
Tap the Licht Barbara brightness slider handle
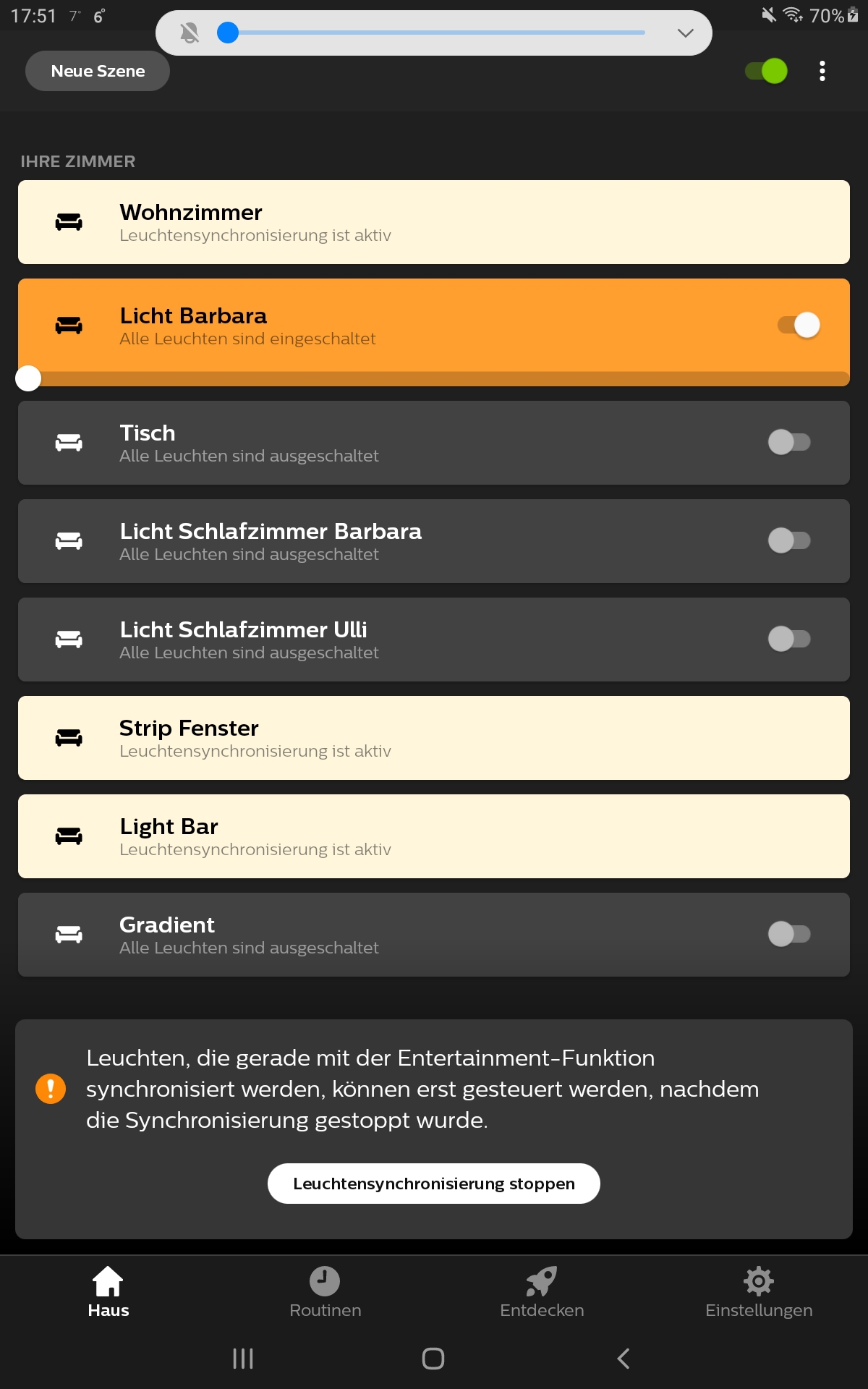[x=28, y=378]
